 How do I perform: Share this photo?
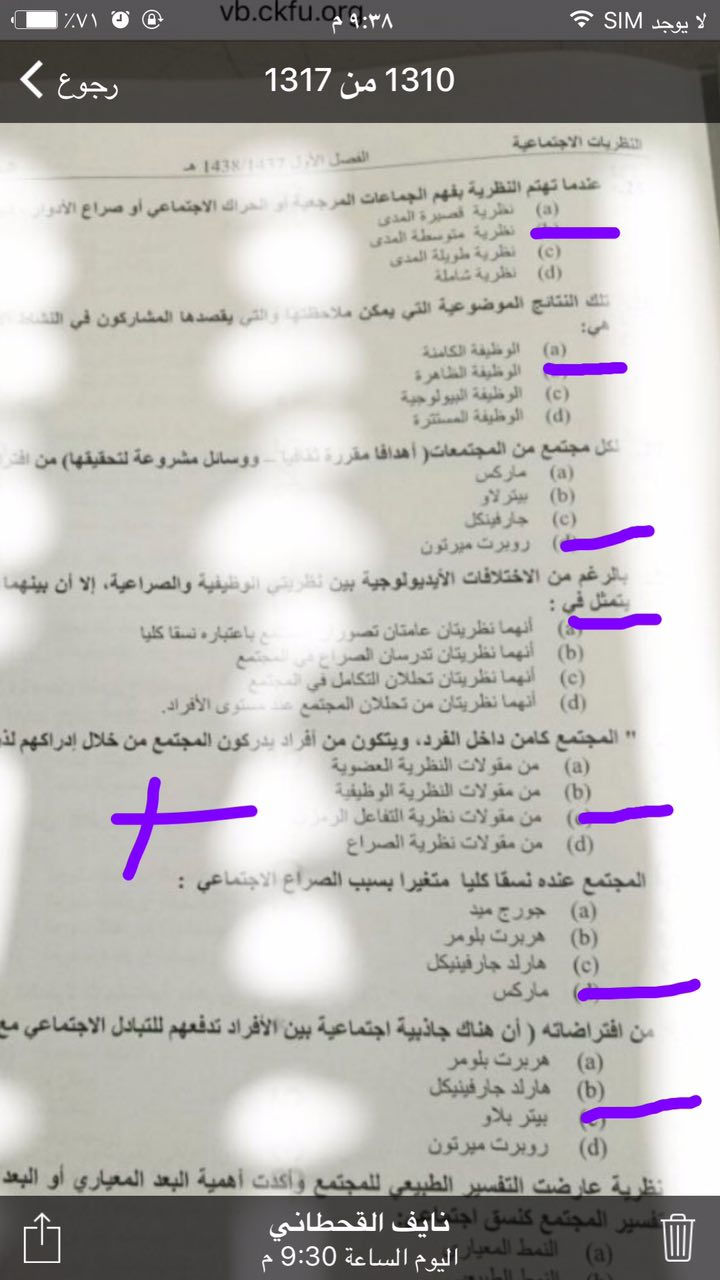tap(43, 1238)
